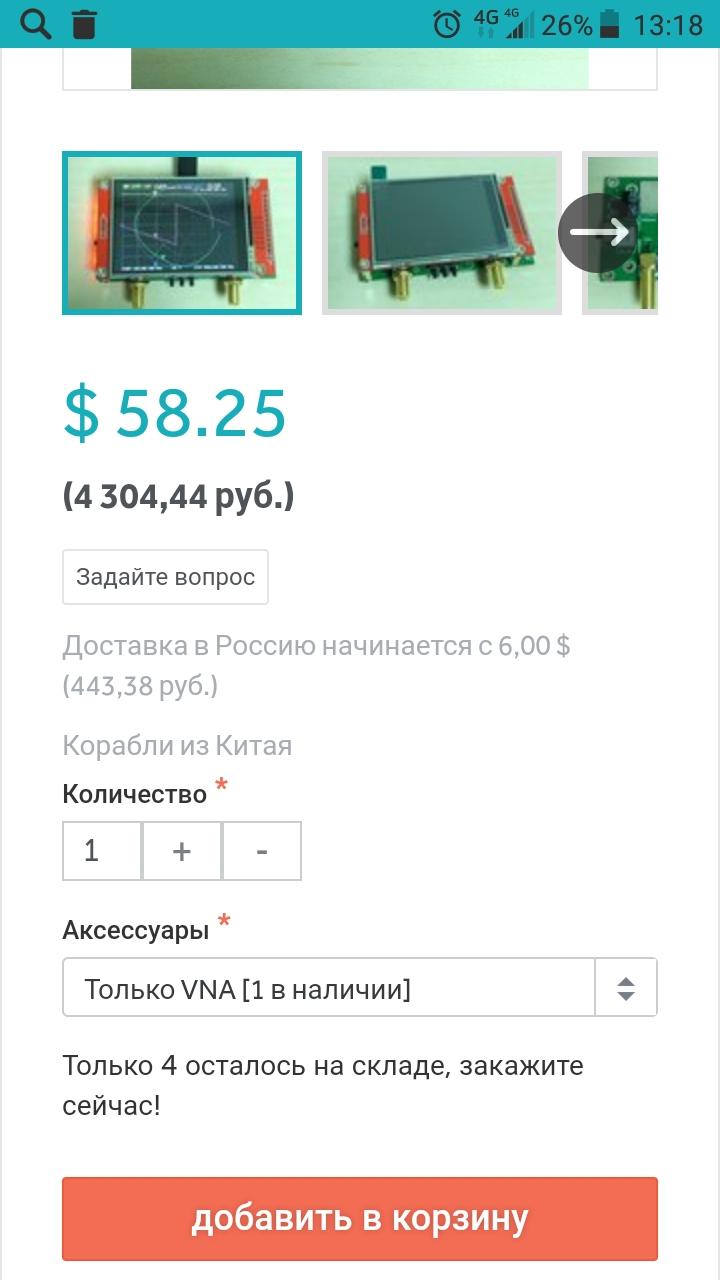The height and width of the screenshot is (1280, 720).
Task: Open the search icon in the top bar
Action: tap(35, 24)
